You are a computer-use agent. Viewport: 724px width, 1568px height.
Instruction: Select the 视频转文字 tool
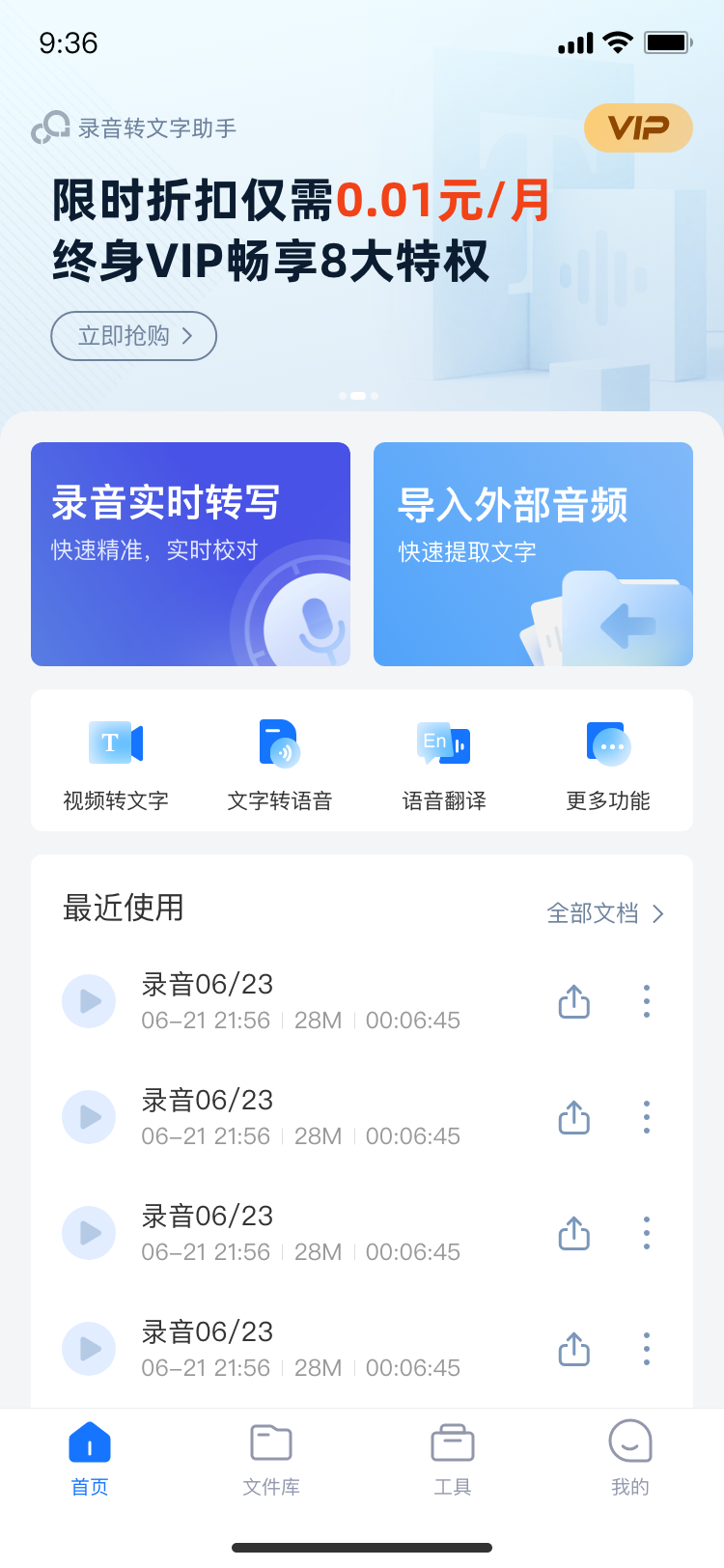click(116, 764)
